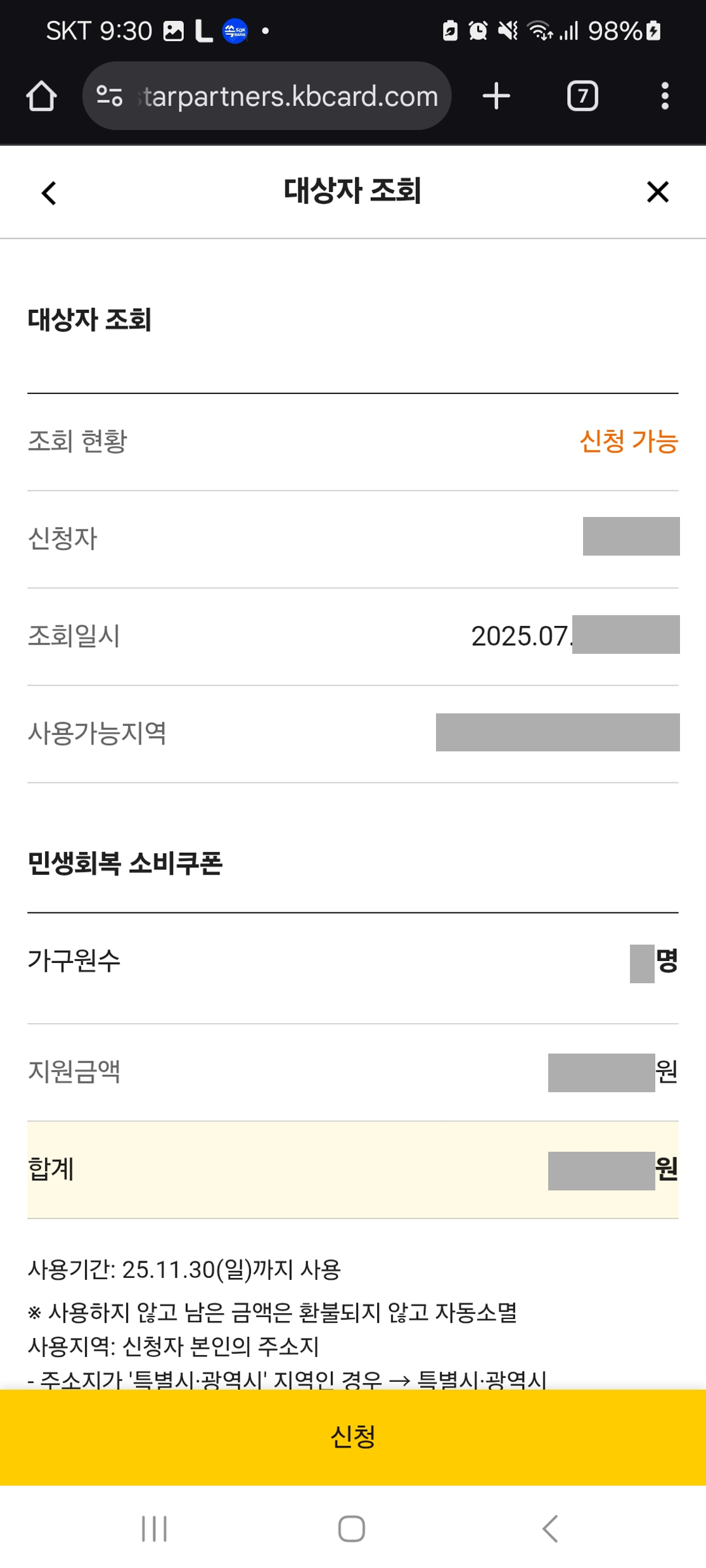This screenshot has height=1568, width=706.
Task: Tap the browser home icon
Action: (41, 96)
